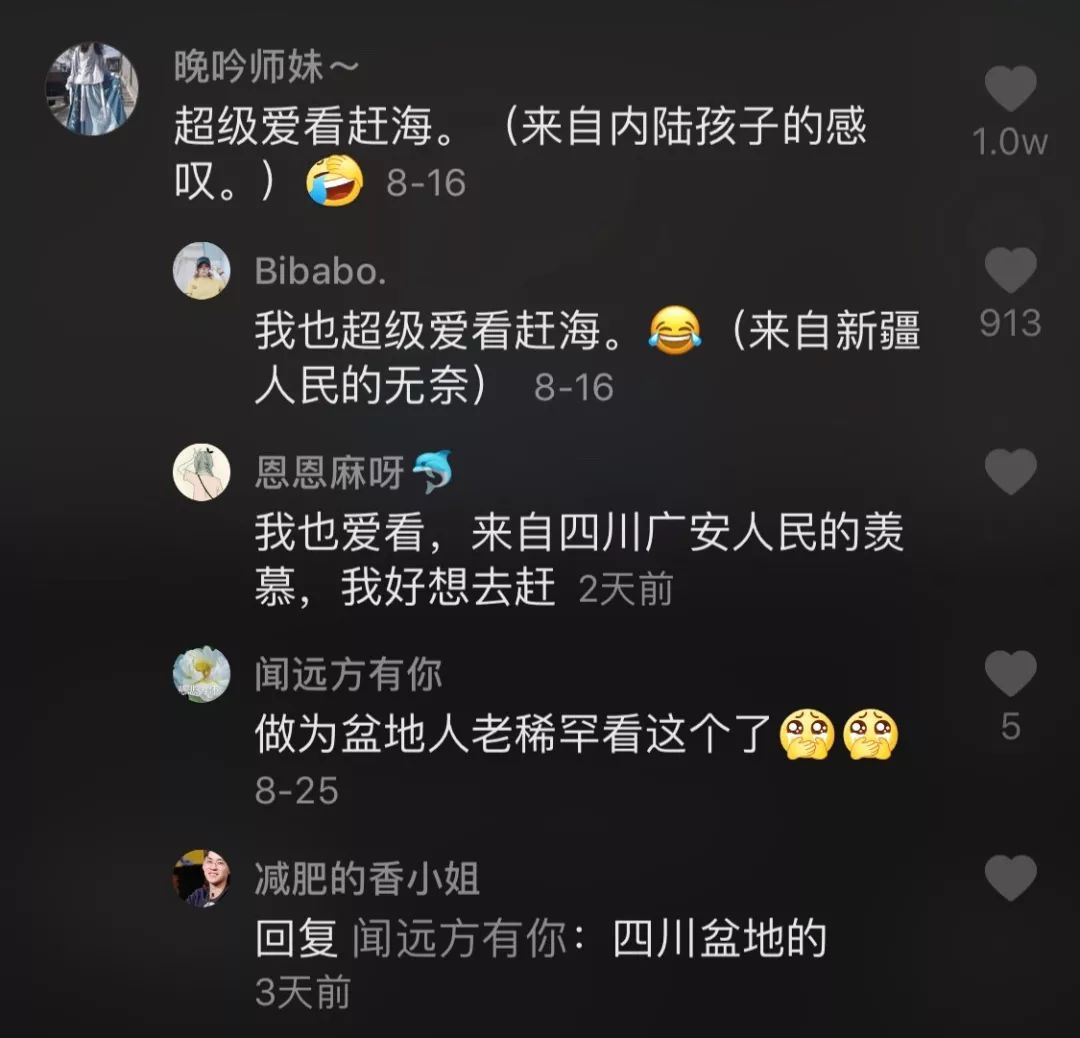The image size is (1080, 1038).
Task: Open 闻远方有你's lotus avatar profile
Action: tap(201, 674)
